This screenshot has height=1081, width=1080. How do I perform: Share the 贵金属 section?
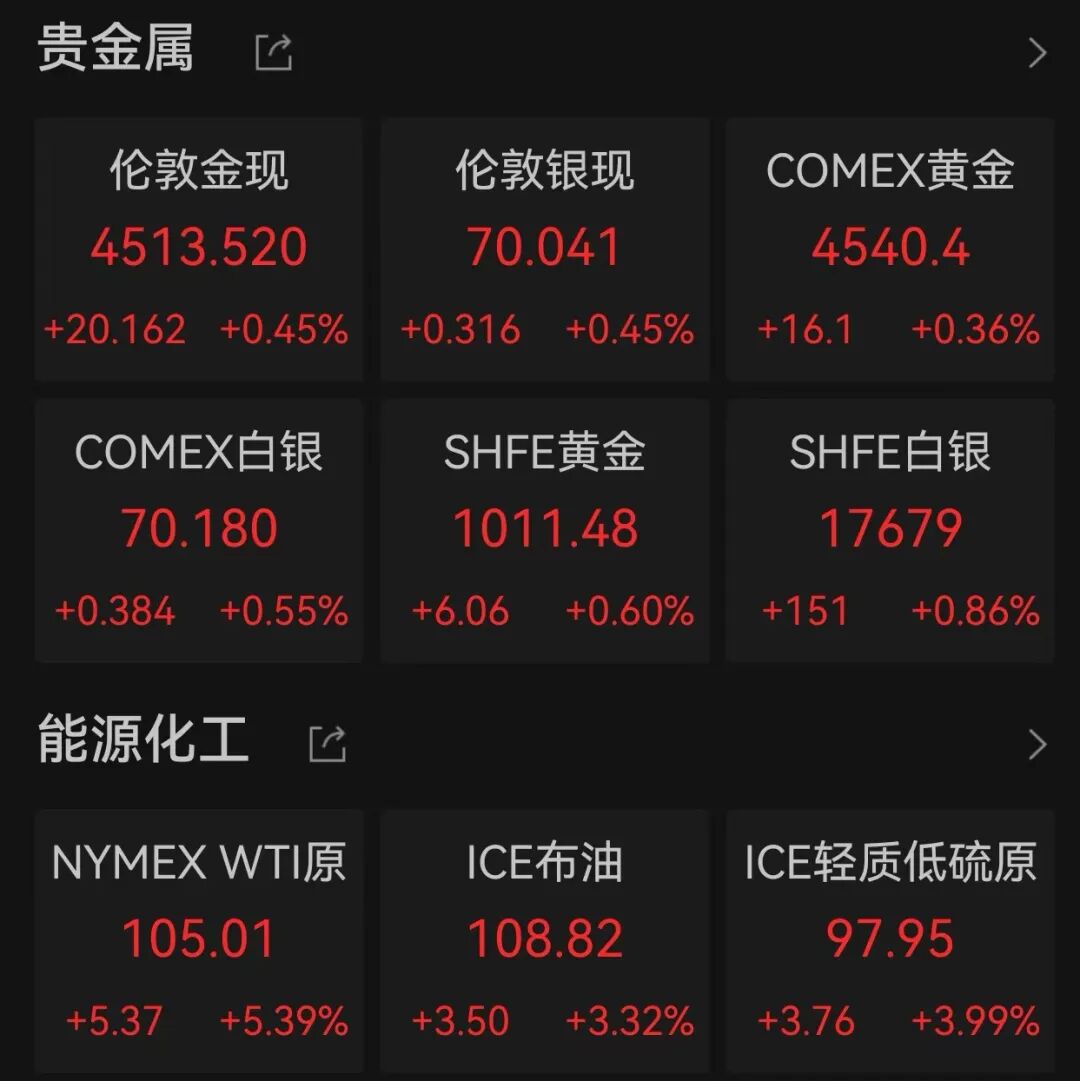pos(273,52)
